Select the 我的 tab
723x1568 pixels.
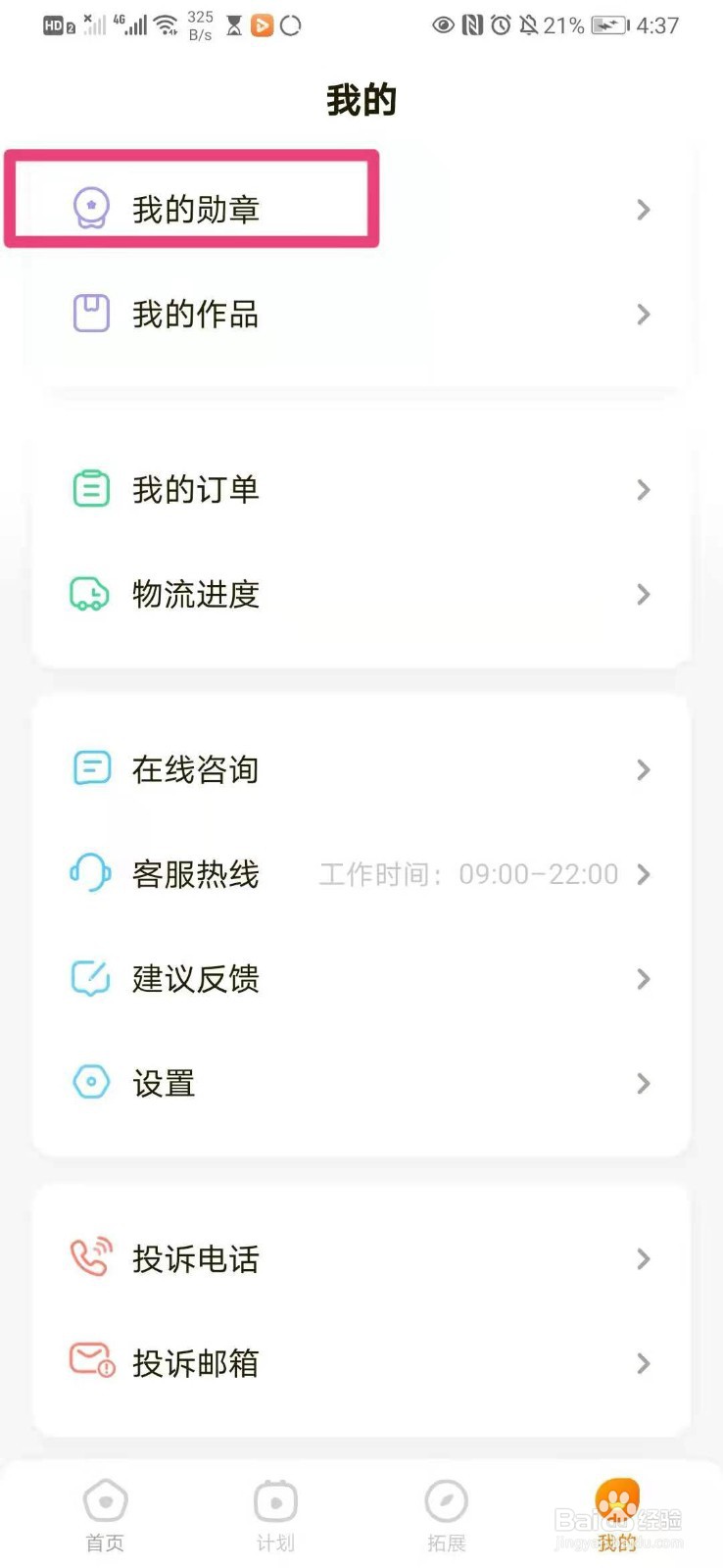[x=617, y=1516]
